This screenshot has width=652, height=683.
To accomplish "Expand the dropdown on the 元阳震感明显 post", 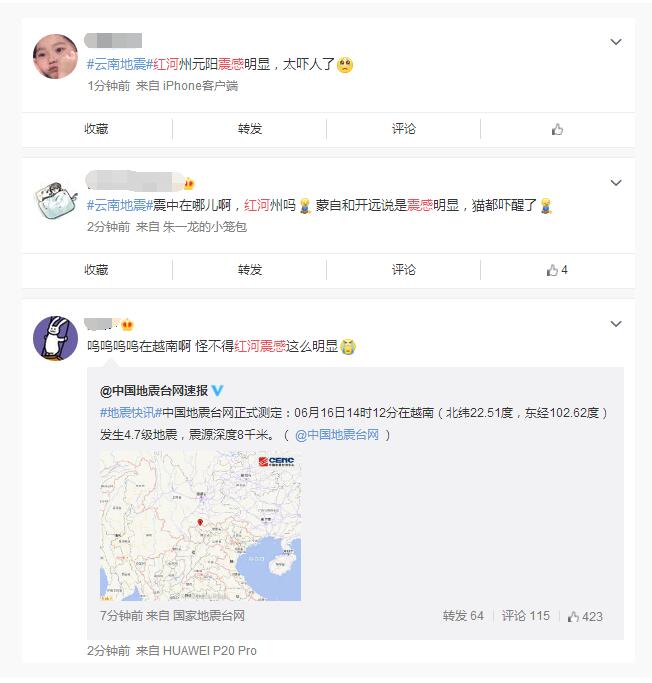I will click(616, 42).
